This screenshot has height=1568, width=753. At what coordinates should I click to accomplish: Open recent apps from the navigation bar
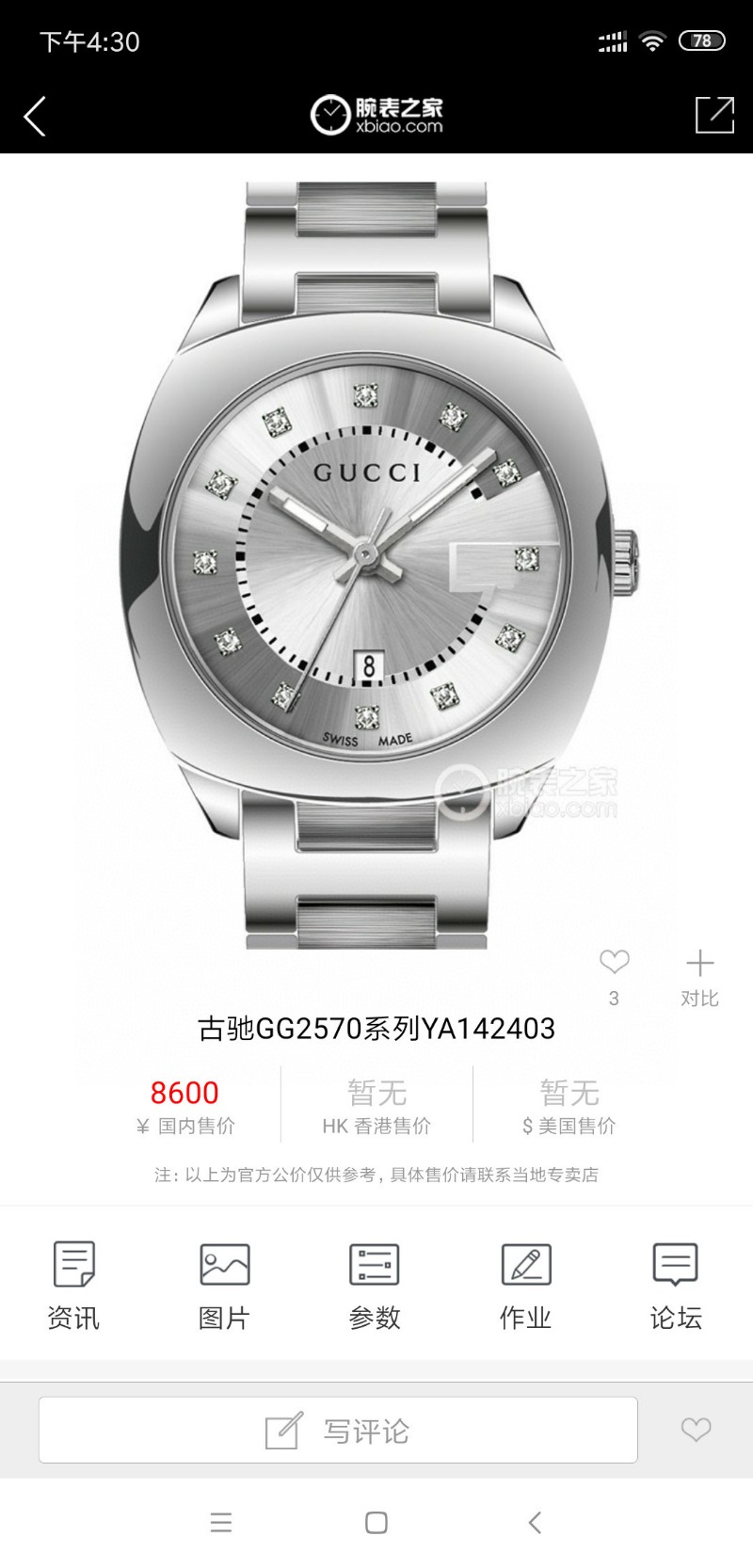pos(221,1522)
